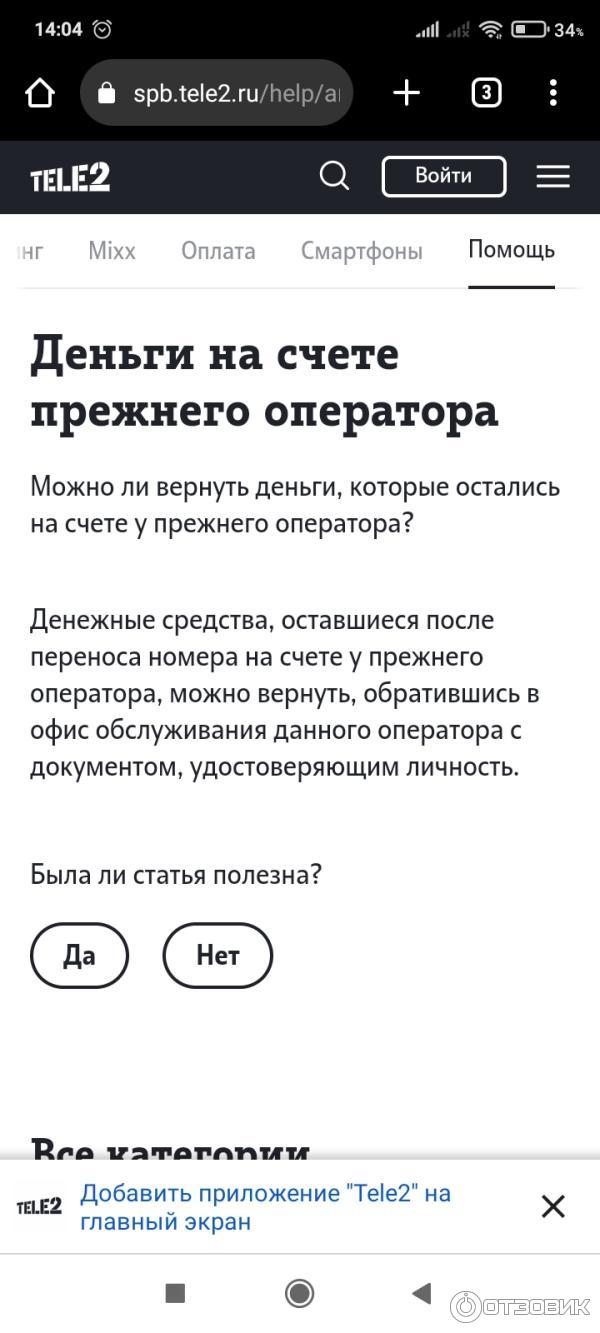Screen dimensions: 600x1333
Task: Open recent apps from navigation bar
Action: pos(175,1293)
